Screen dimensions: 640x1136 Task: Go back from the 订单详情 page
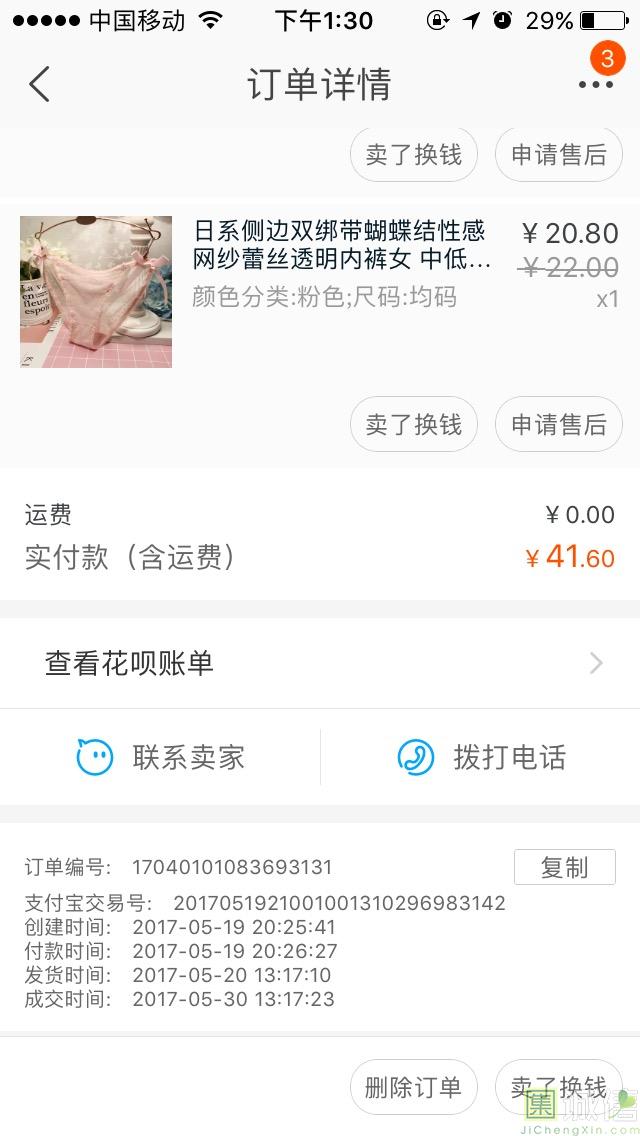pyautogui.click(x=40, y=85)
